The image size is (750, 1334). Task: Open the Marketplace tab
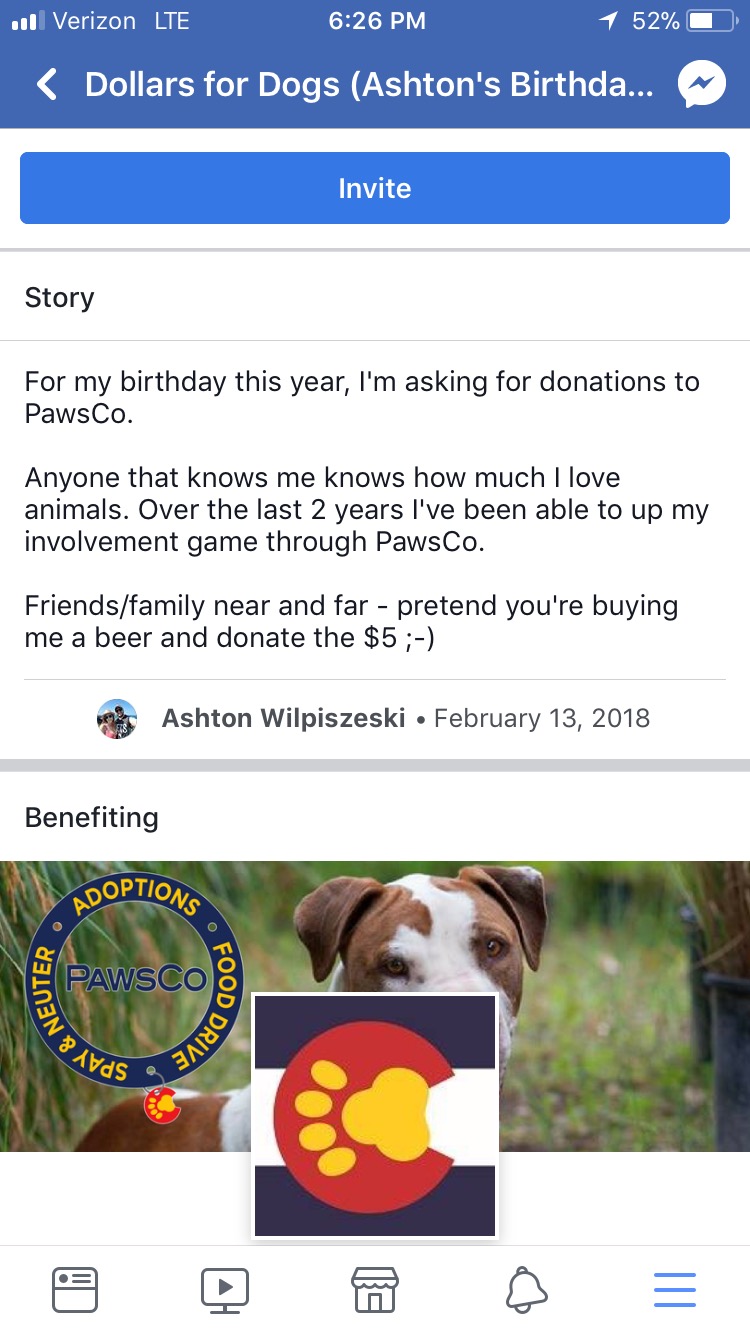pos(375,1289)
